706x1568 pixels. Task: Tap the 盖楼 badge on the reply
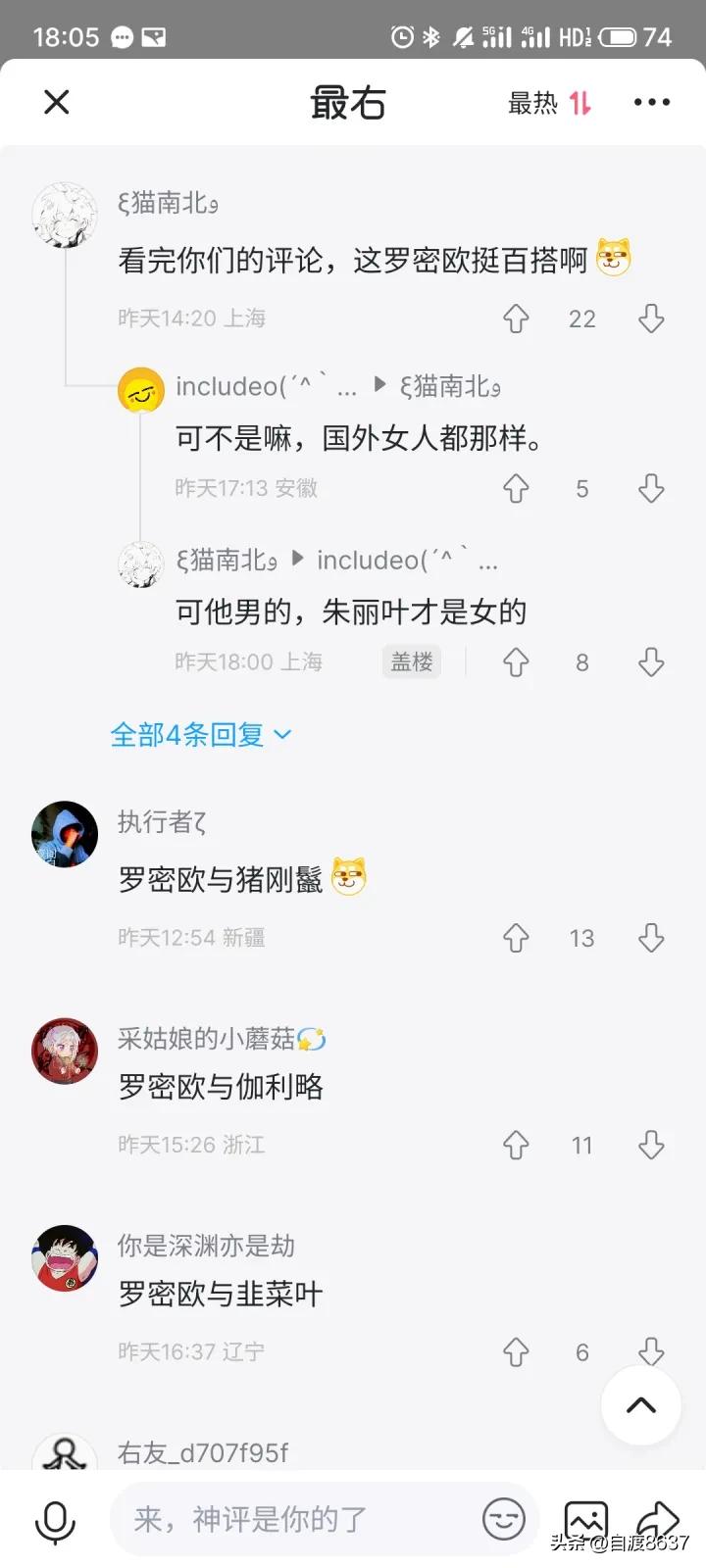[412, 661]
